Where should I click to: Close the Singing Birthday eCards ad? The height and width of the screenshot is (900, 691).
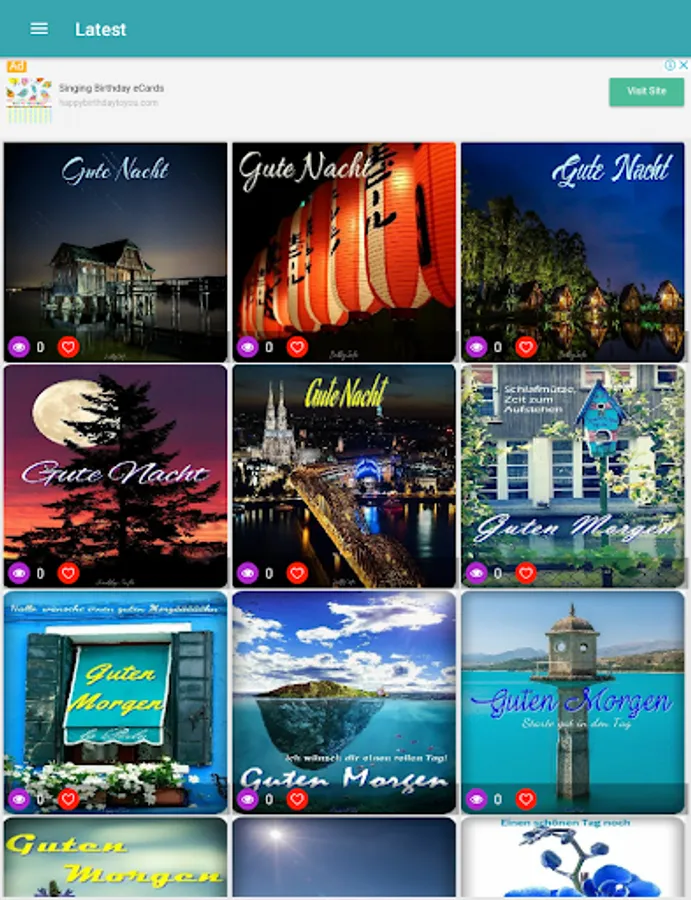click(684, 66)
